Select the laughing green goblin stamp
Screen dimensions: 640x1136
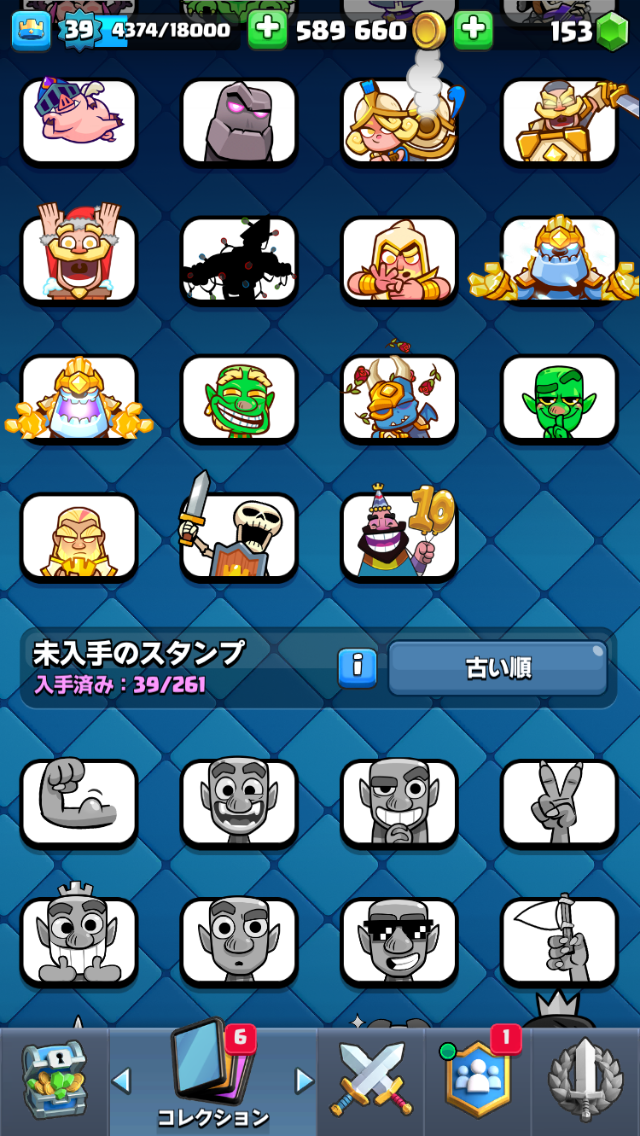[239, 397]
